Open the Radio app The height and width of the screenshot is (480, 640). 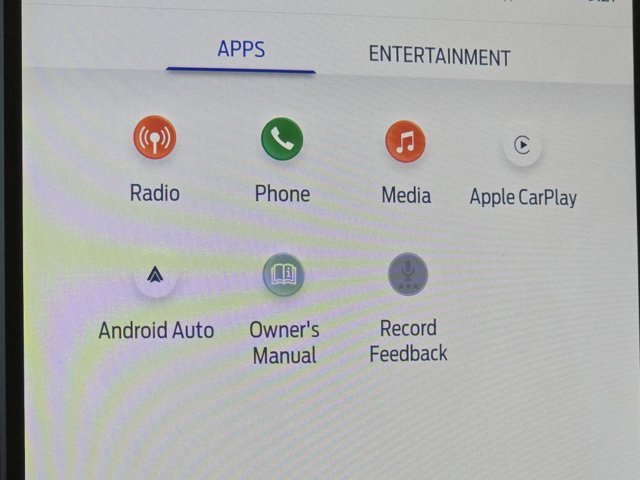[x=155, y=139]
